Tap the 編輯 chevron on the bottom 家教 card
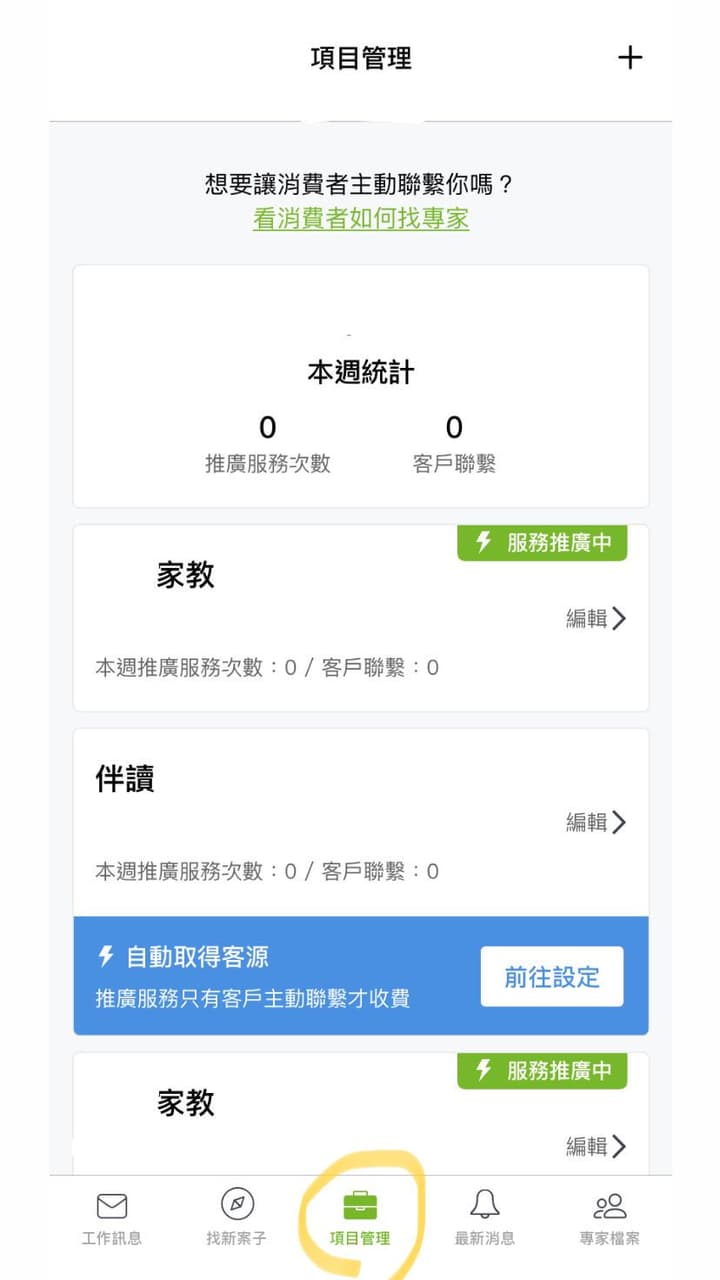This screenshot has height=1280, width=720. 593,1146
